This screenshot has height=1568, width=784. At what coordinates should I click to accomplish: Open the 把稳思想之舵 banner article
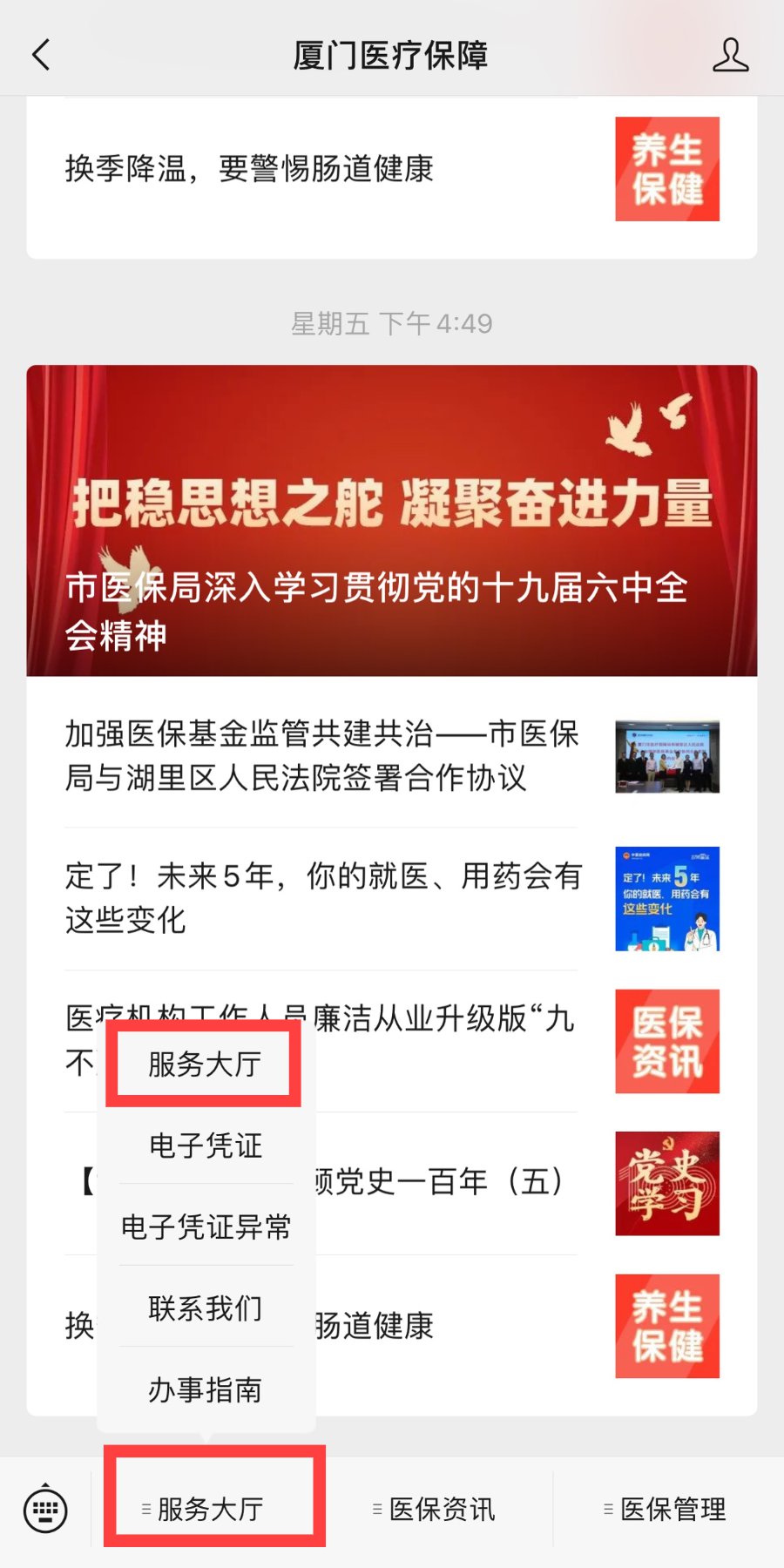392,520
